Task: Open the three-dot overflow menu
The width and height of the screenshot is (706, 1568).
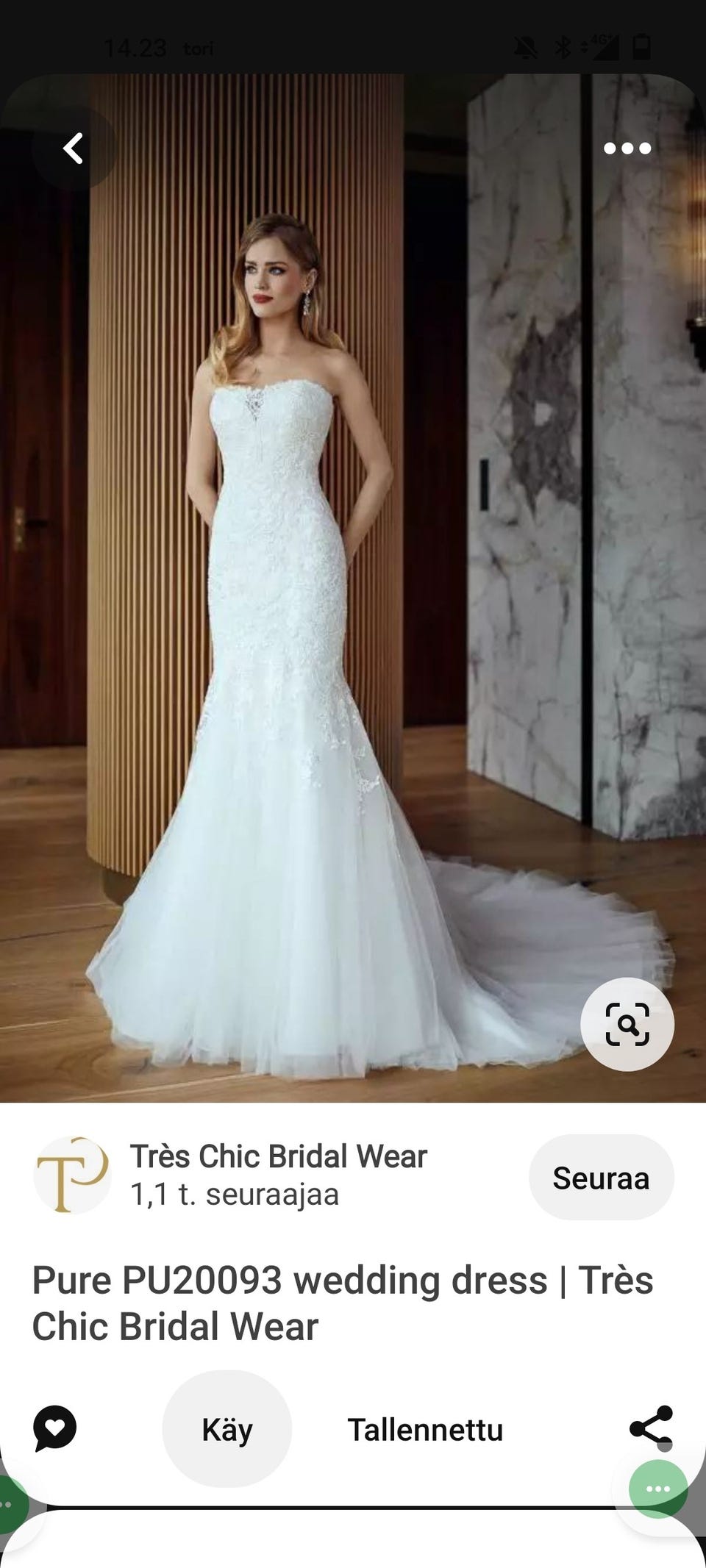Action: (627, 148)
